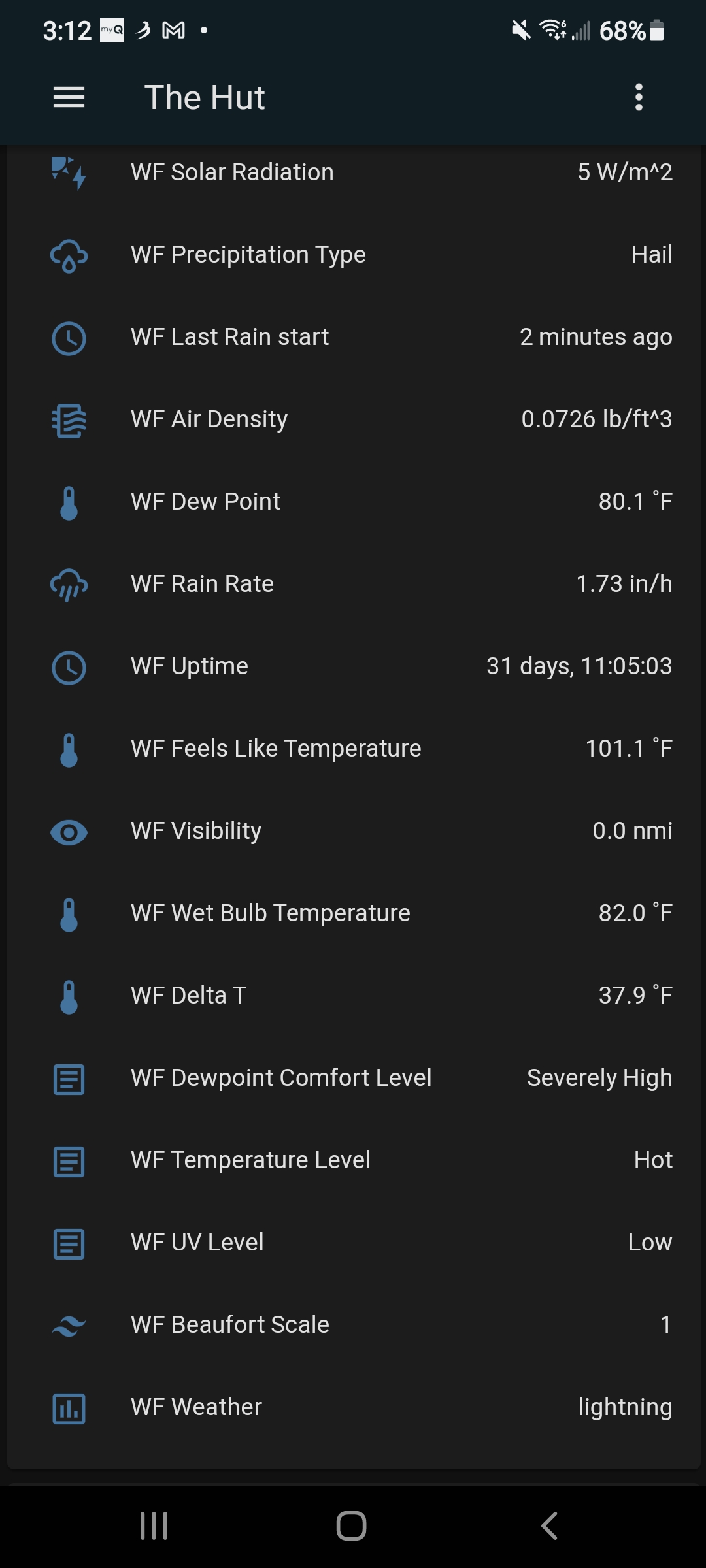Image resolution: width=706 pixels, height=1568 pixels.
Task: Click the WF Uptime clock icon
Action: click(68, 668)
